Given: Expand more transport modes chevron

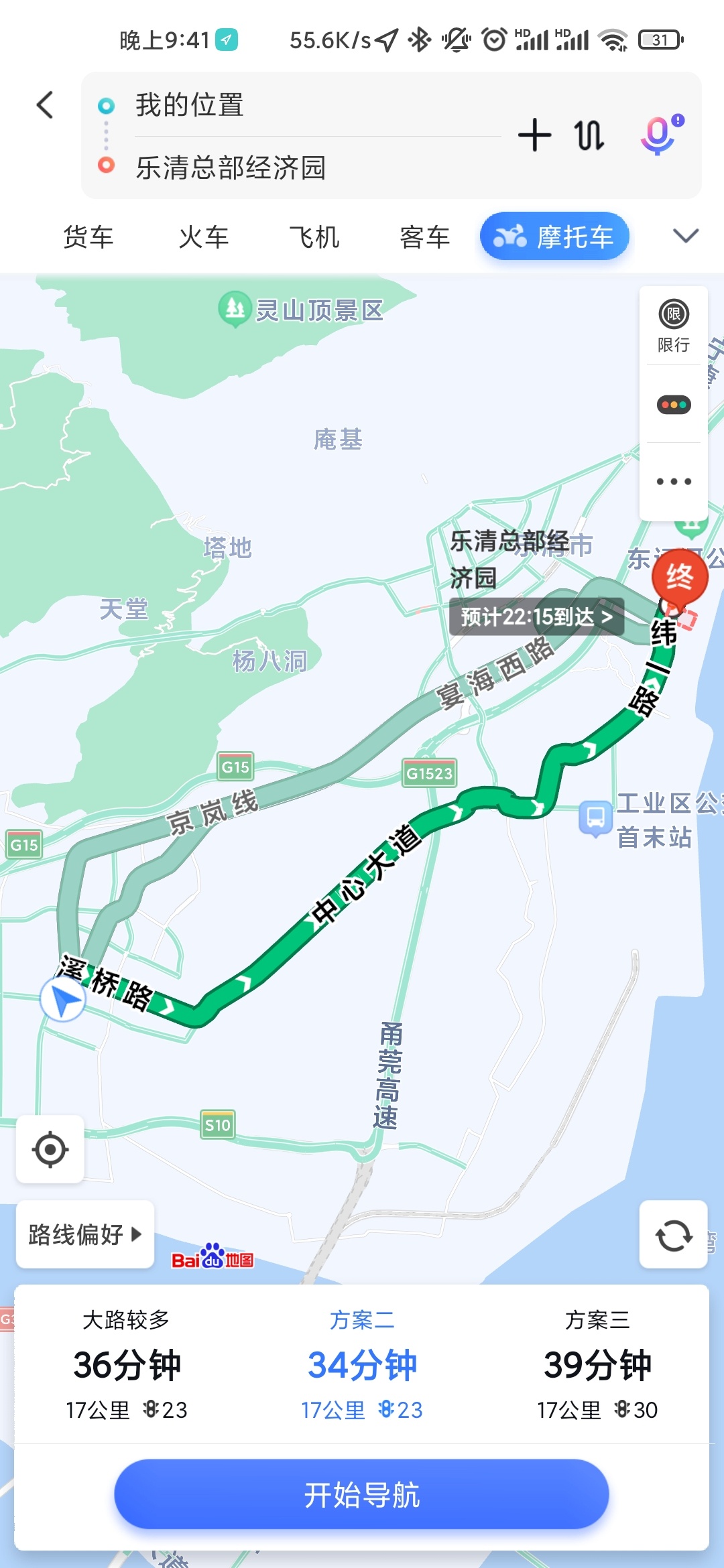Looking at the screenshot, I should tap(685, 236).
